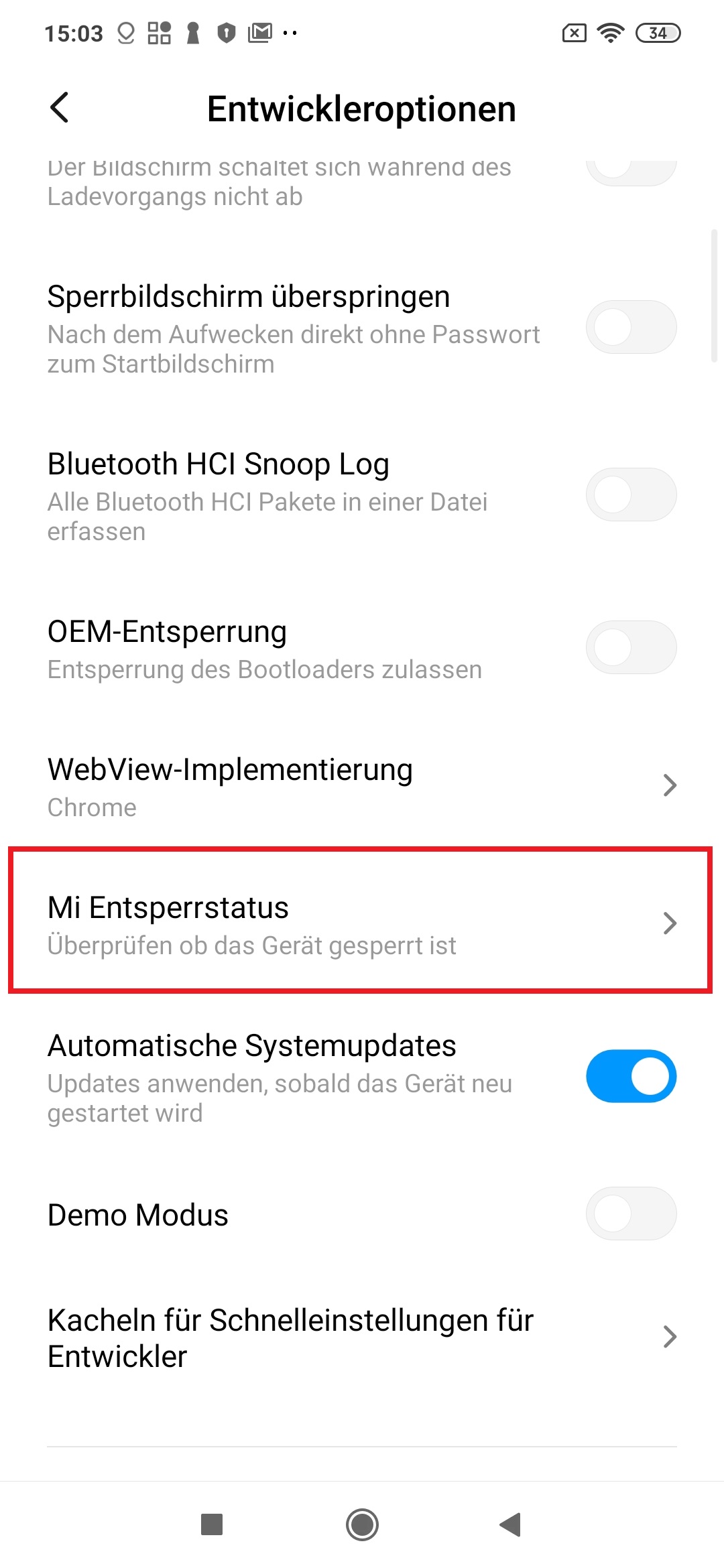Disable Automatische Systemupdates
This screenshot has height=1568, width=724.
click(631, 1076)
